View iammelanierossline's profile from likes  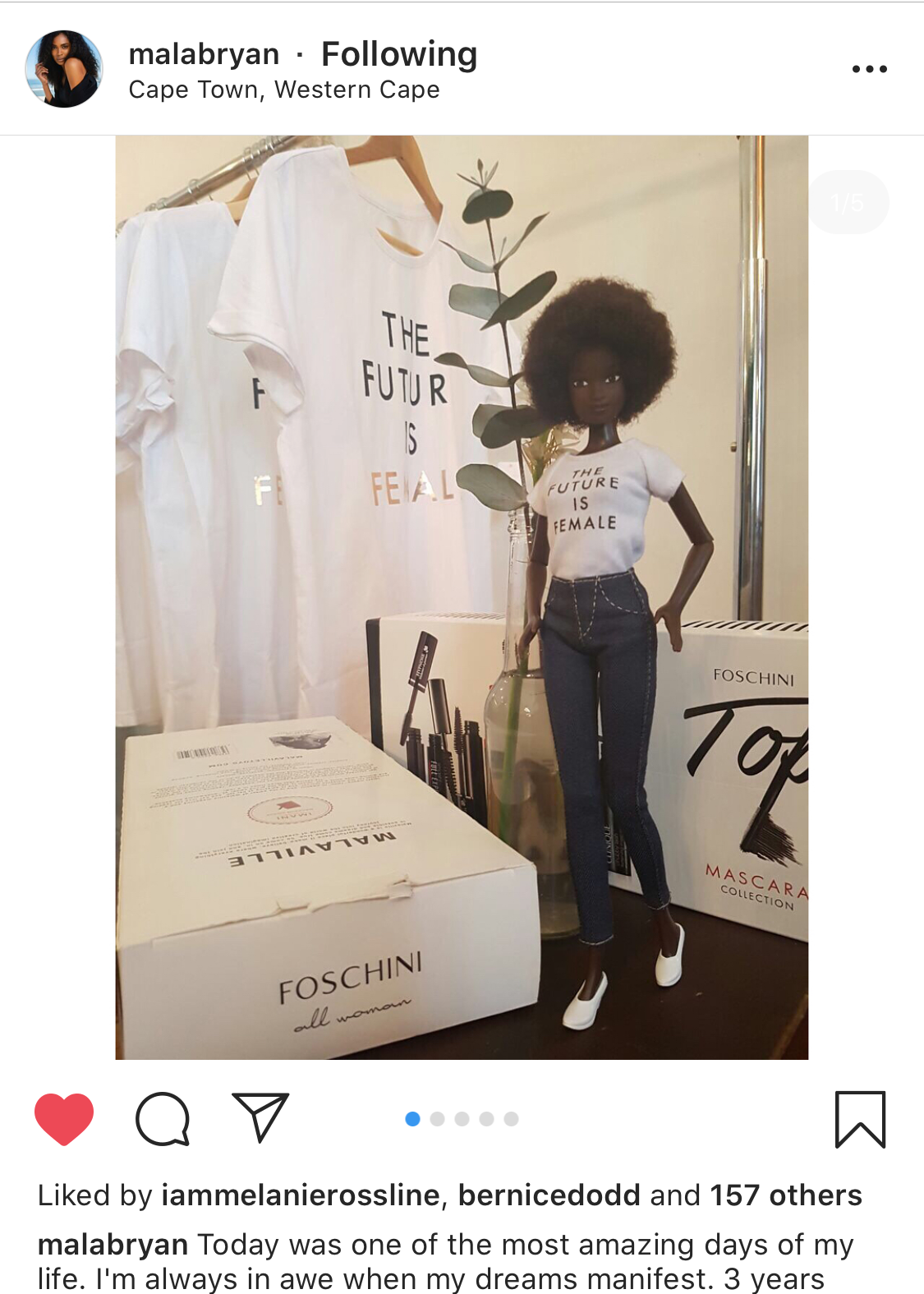click(300, 1195)
